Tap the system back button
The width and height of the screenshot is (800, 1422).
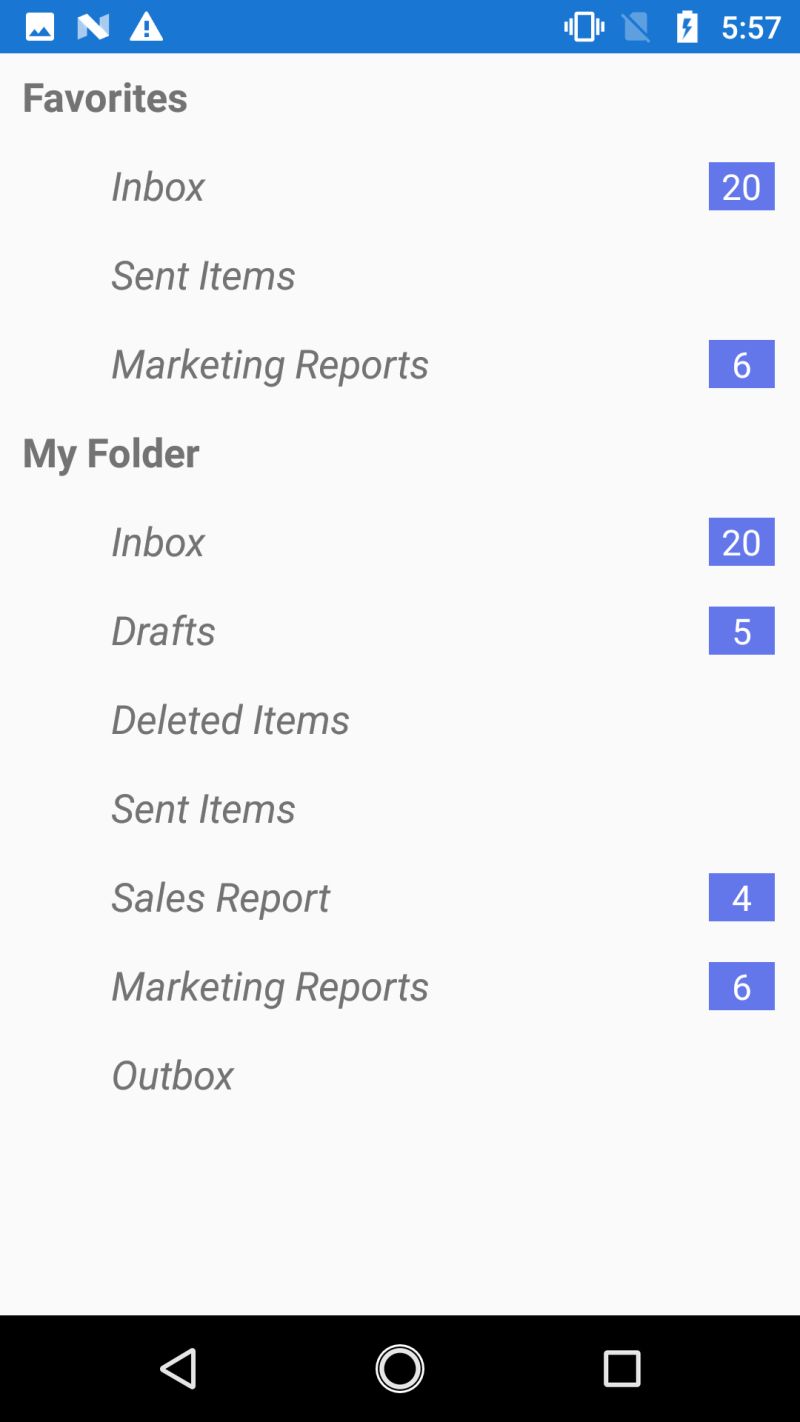tap(179, 1368)
